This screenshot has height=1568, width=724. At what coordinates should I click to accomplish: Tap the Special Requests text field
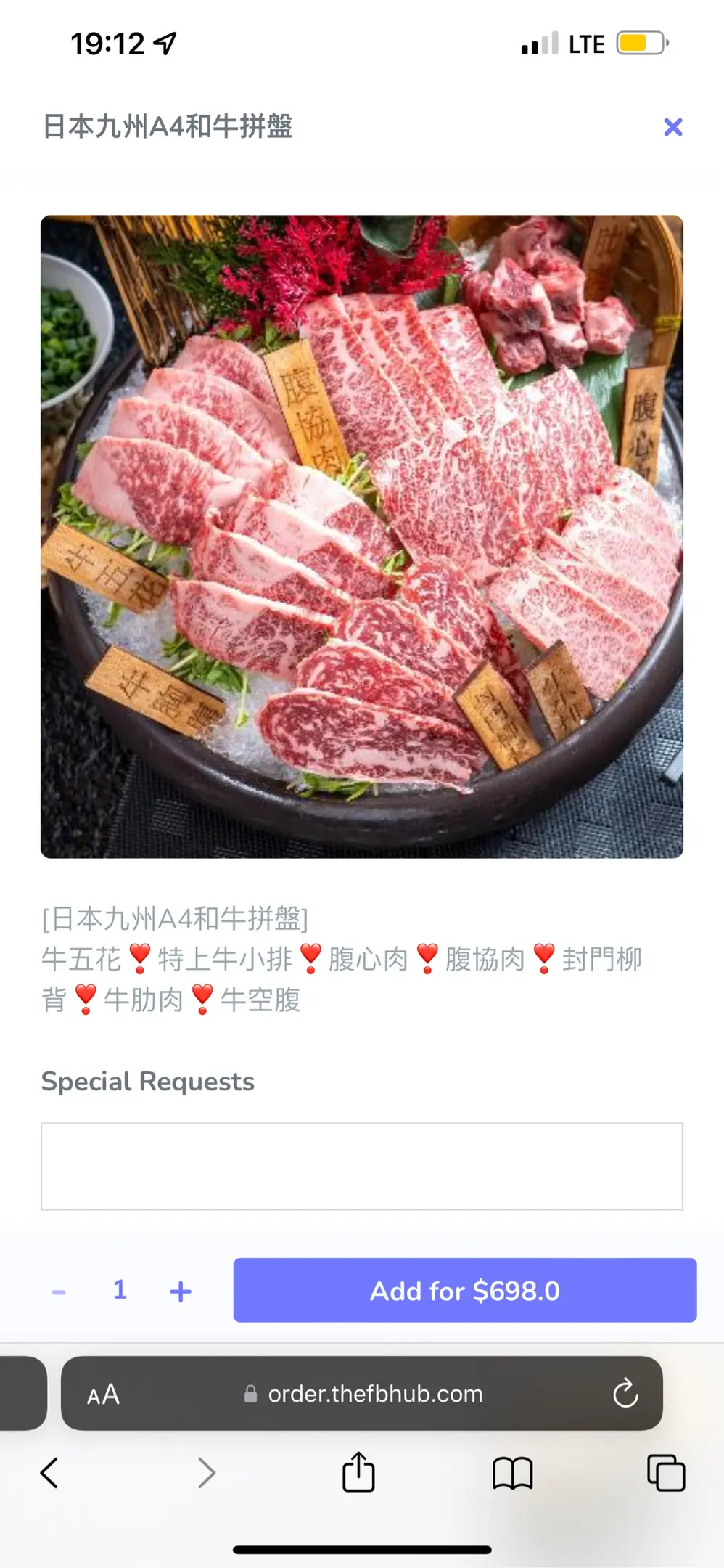pos(361,1166)
